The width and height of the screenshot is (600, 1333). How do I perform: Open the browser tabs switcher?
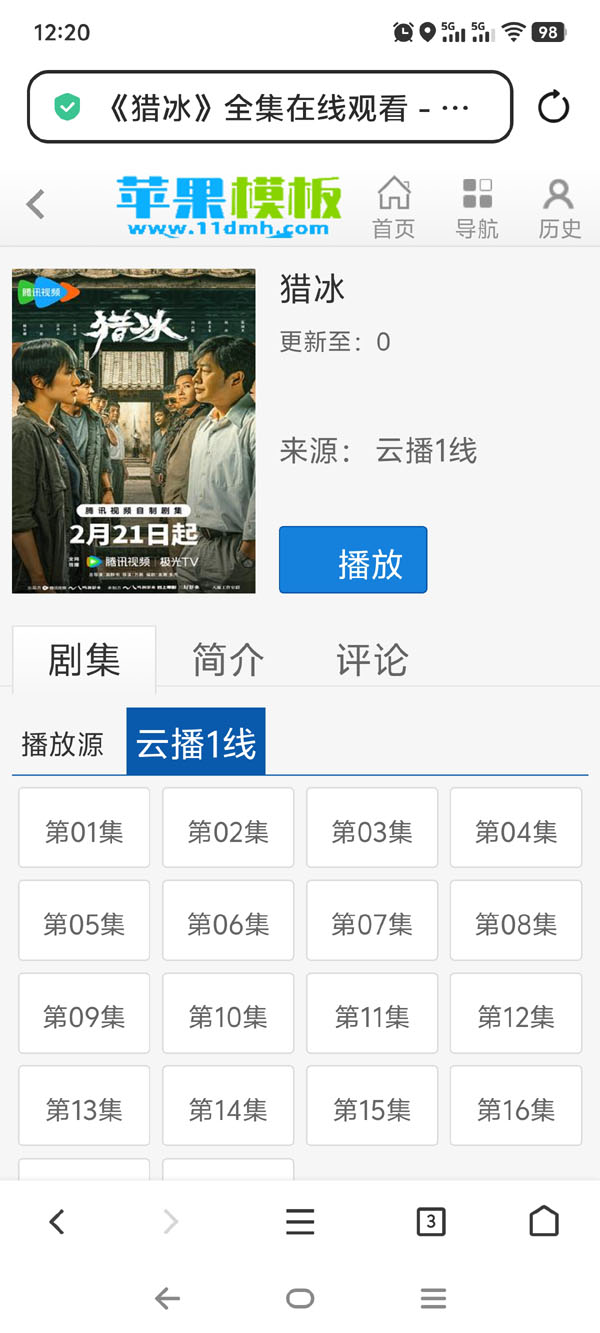click(430, 1221)
